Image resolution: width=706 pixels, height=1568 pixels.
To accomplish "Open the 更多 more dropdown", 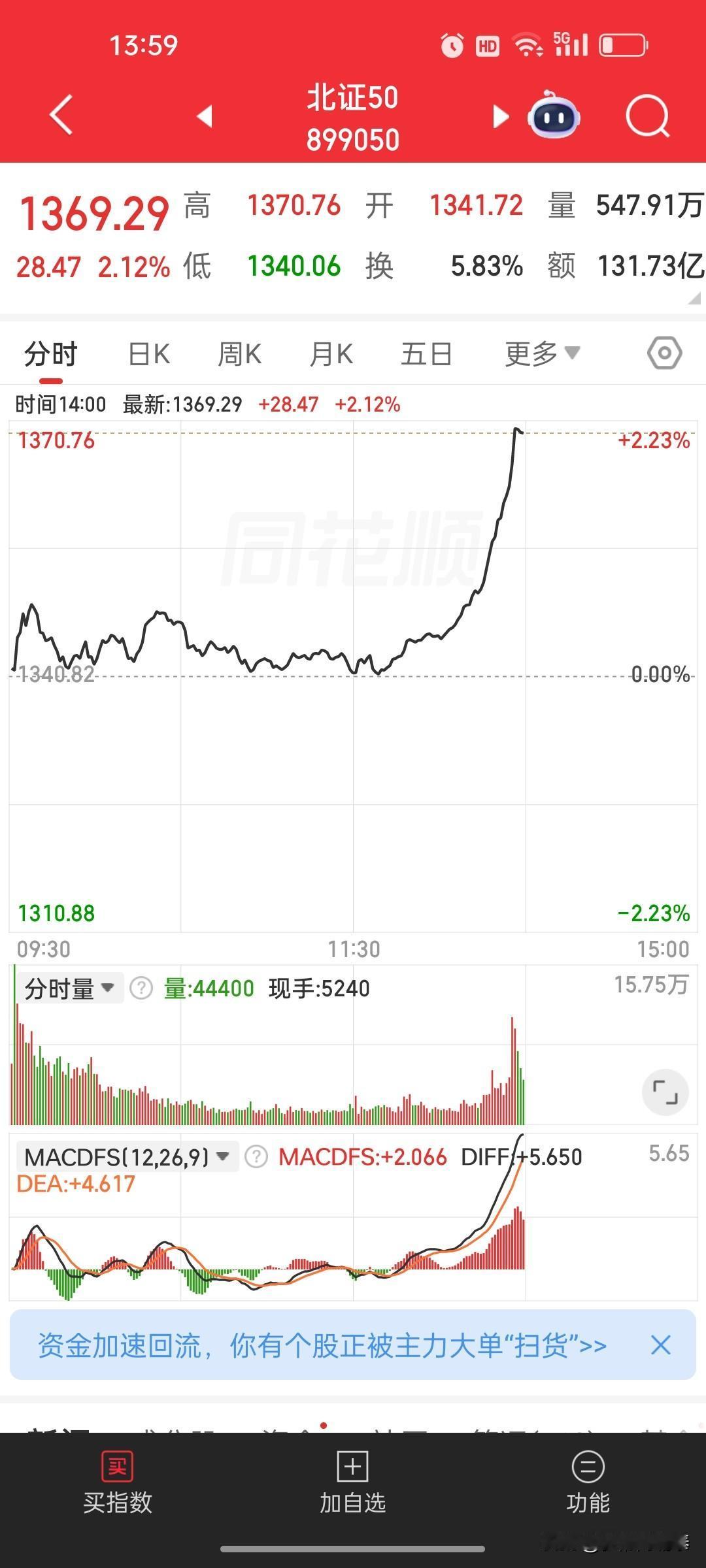I will [540, 353].
